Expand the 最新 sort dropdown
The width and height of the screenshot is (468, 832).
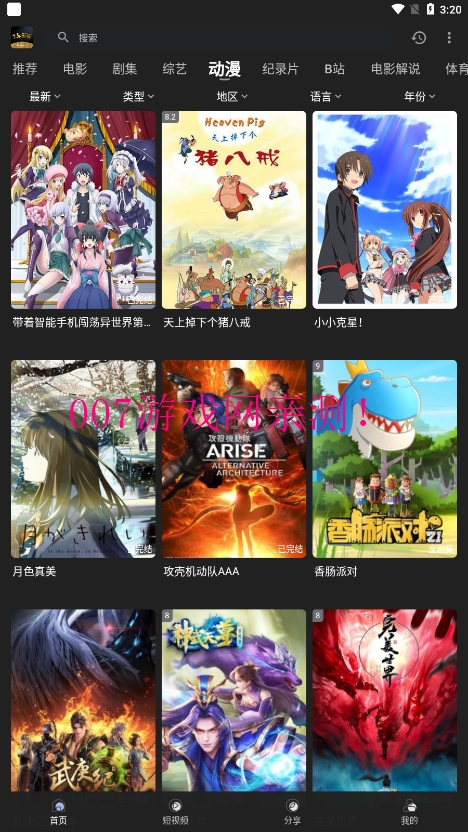(x=45, y=97)
